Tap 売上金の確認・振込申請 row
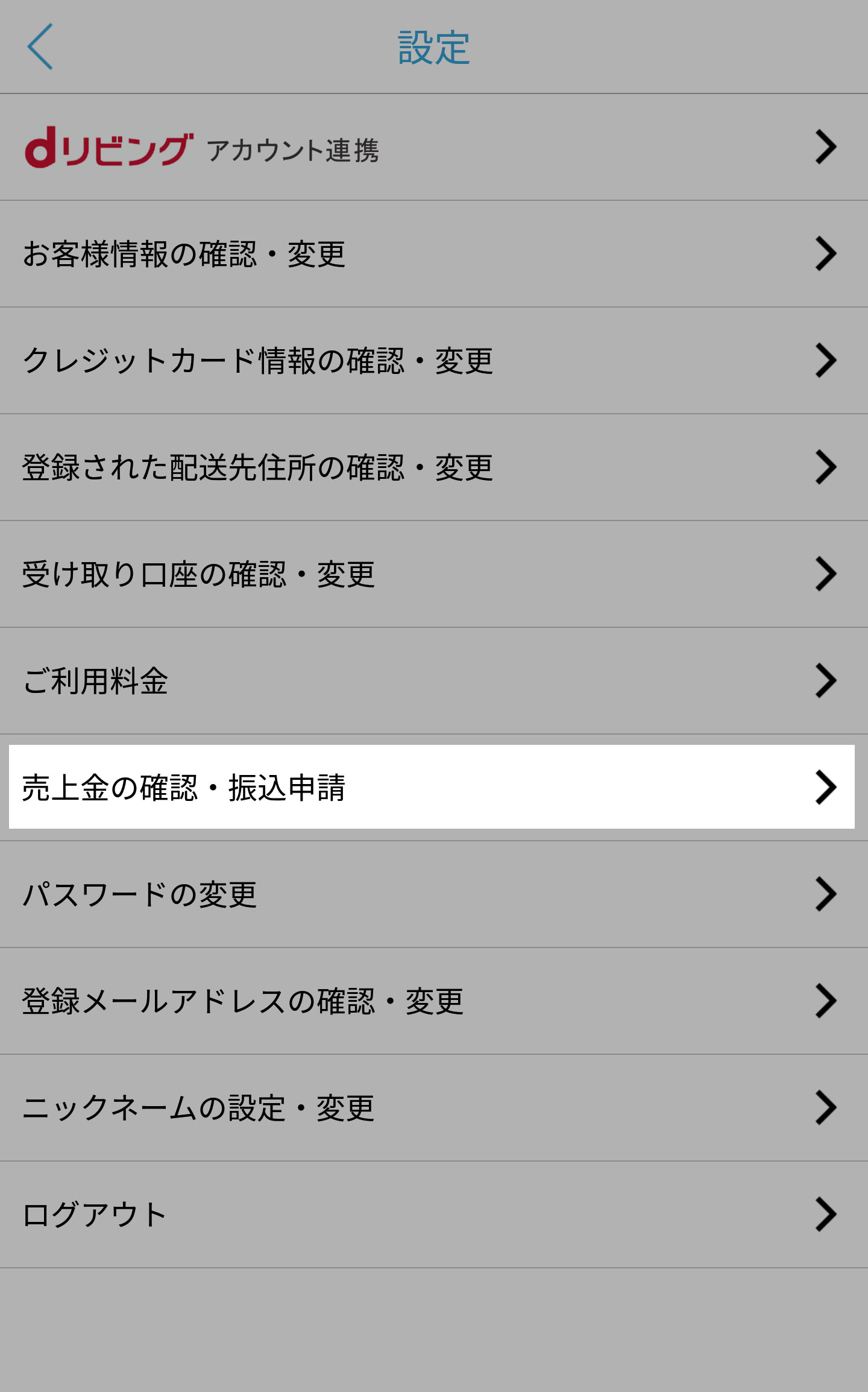This screenshot has width=868, height=1392. [432, 787]
